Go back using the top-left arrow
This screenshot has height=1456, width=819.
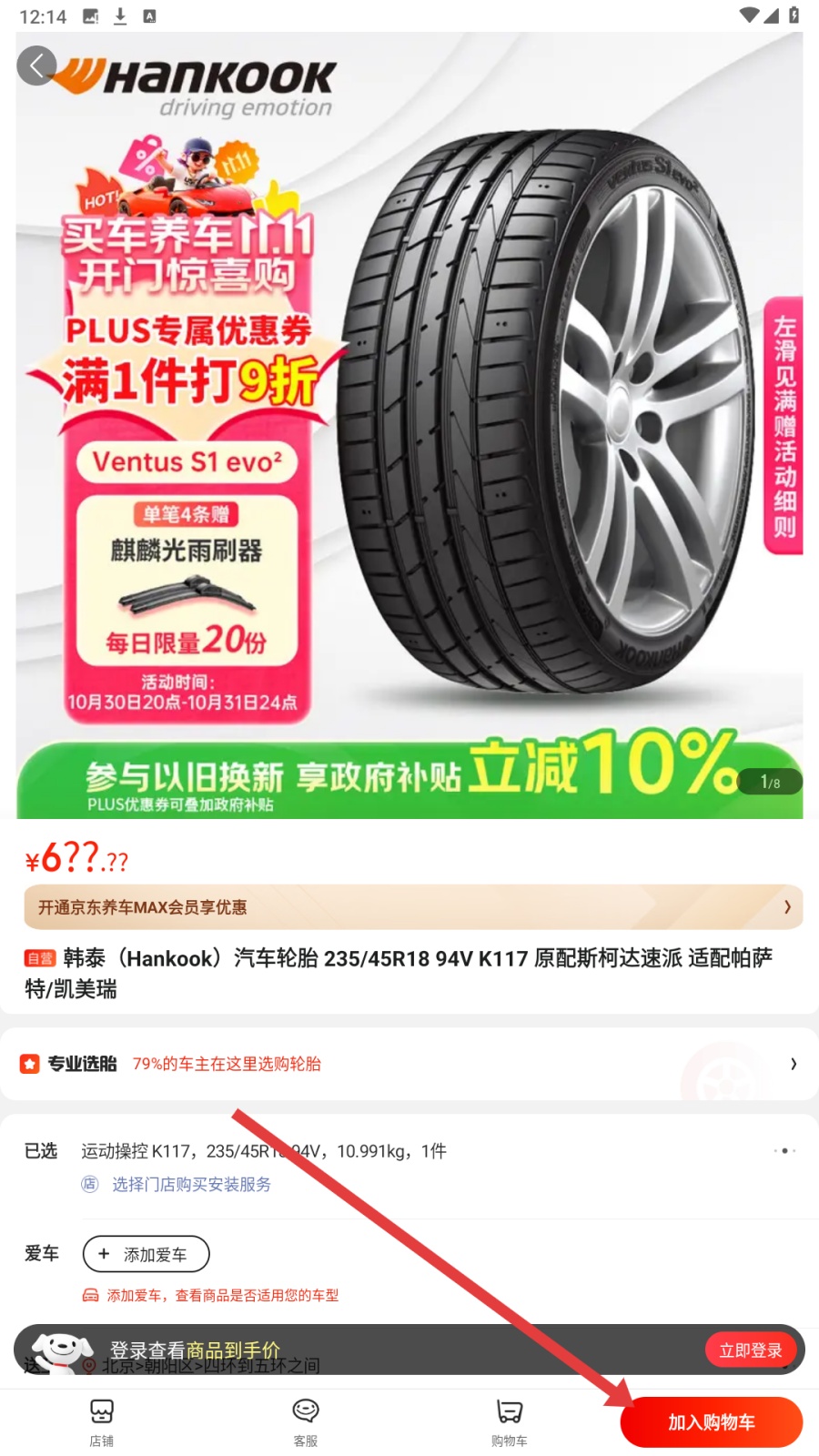coord(36,66)
